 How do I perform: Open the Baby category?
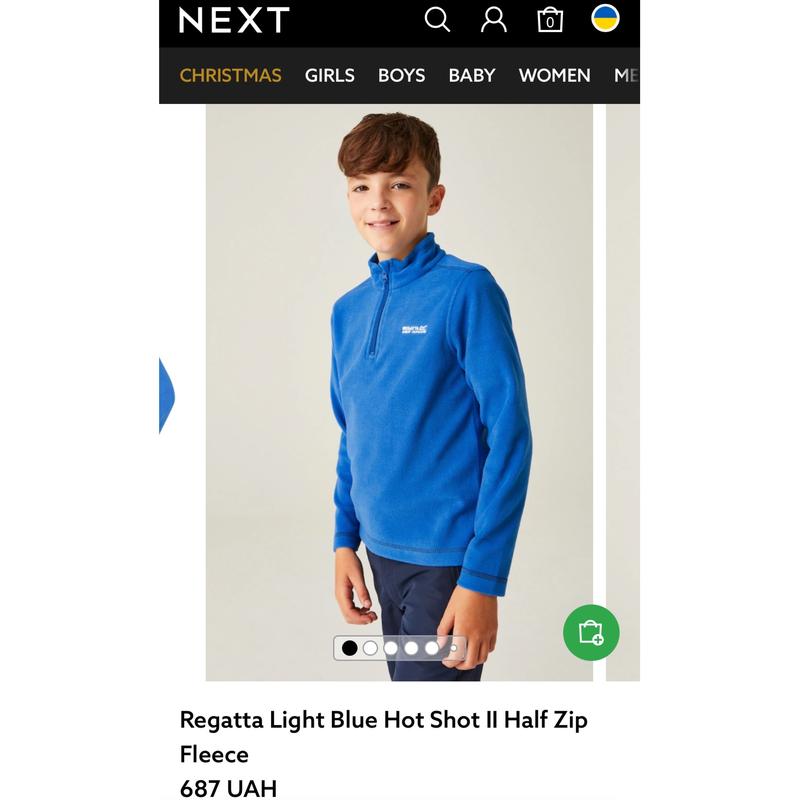(x=471, y=75)
